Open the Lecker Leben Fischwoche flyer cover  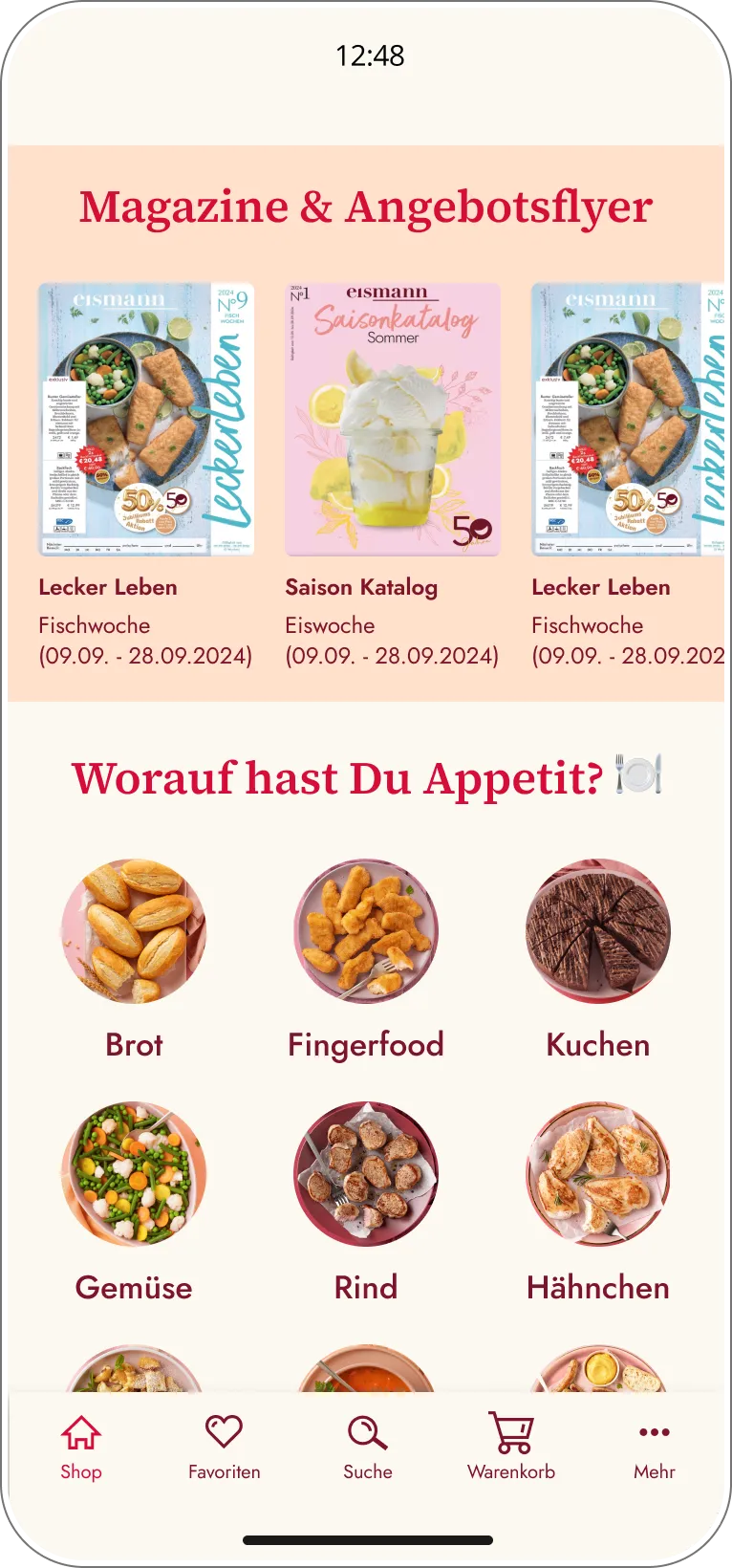pyautogui.click(x=146, y=418)
